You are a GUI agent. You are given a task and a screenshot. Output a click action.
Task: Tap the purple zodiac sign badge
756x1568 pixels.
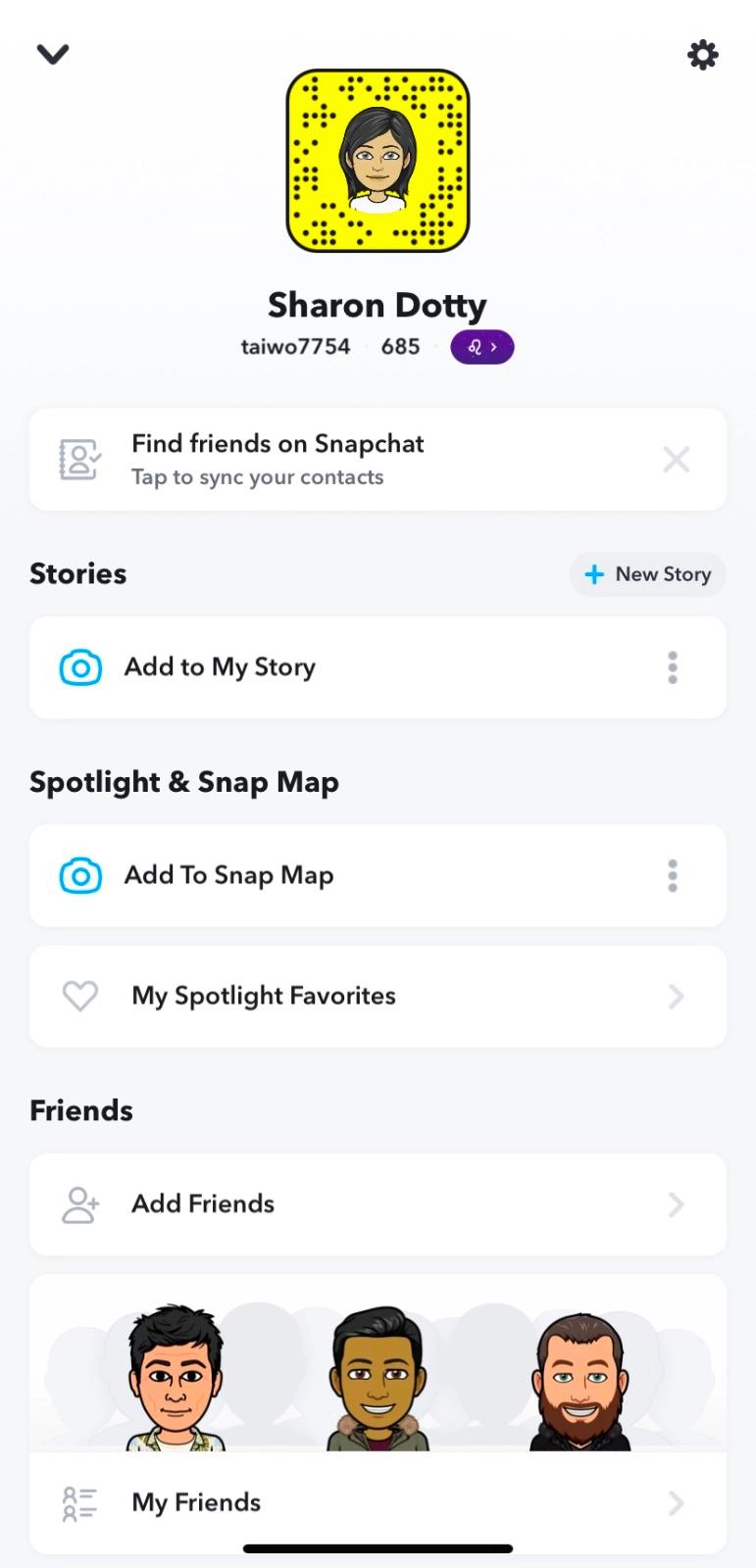[481, 347]
